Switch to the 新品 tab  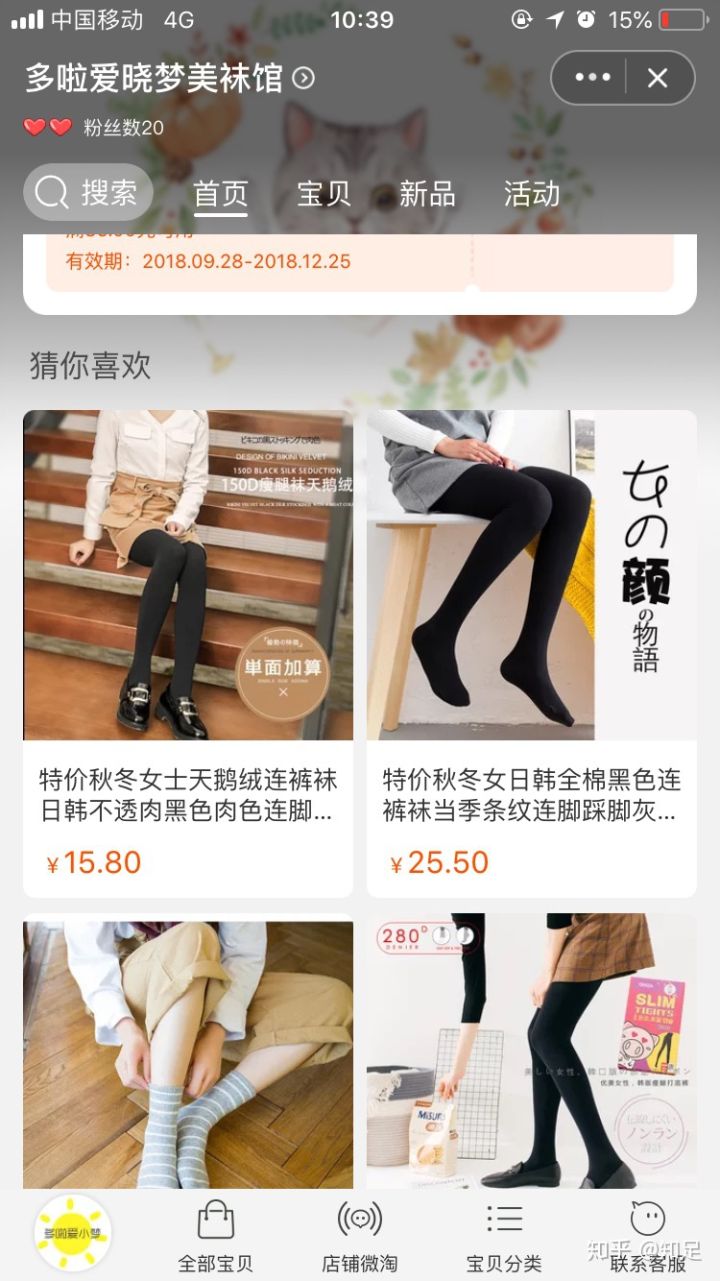tap(427, 193)
